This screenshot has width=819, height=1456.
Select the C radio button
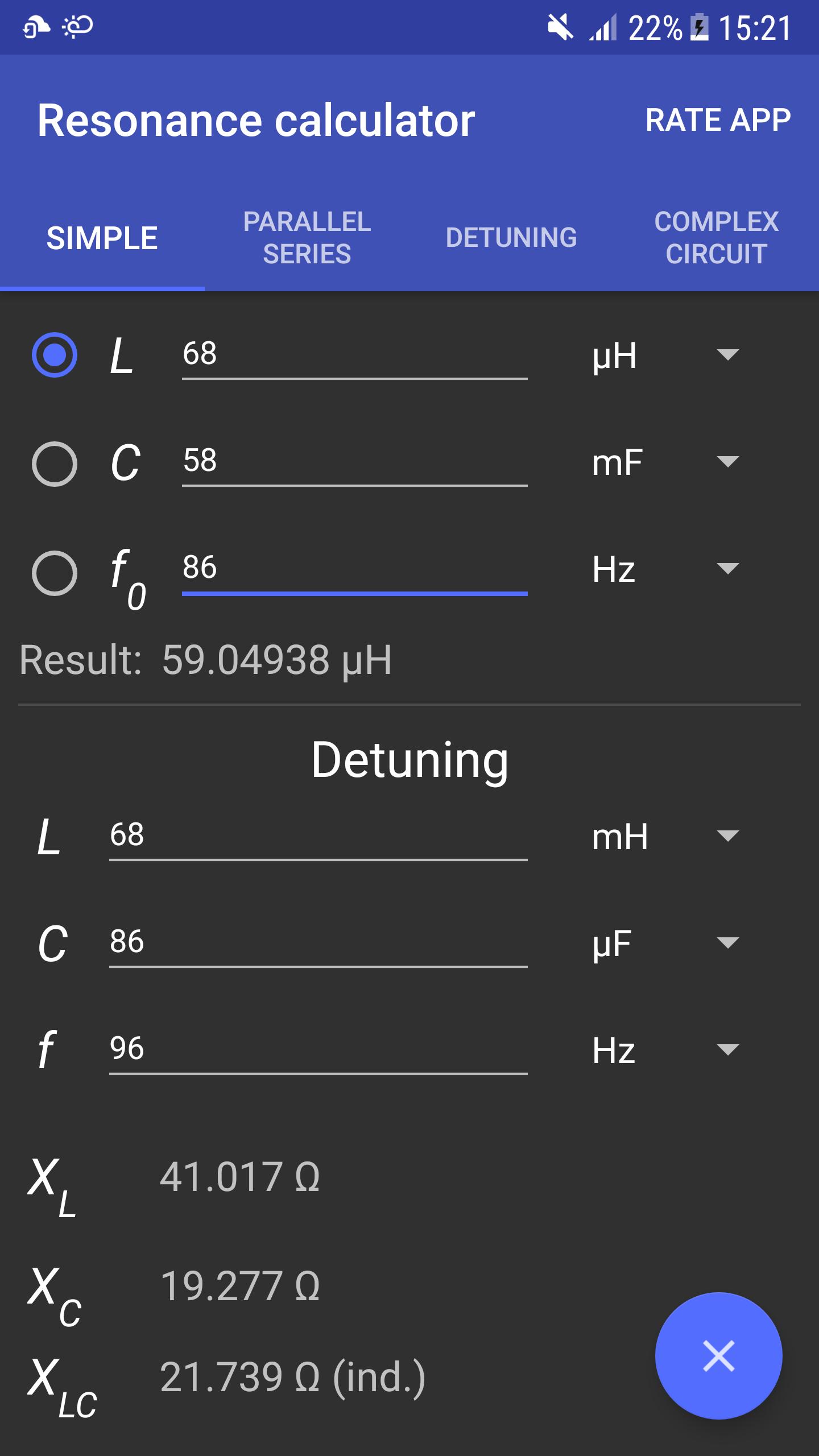(54, 464)
